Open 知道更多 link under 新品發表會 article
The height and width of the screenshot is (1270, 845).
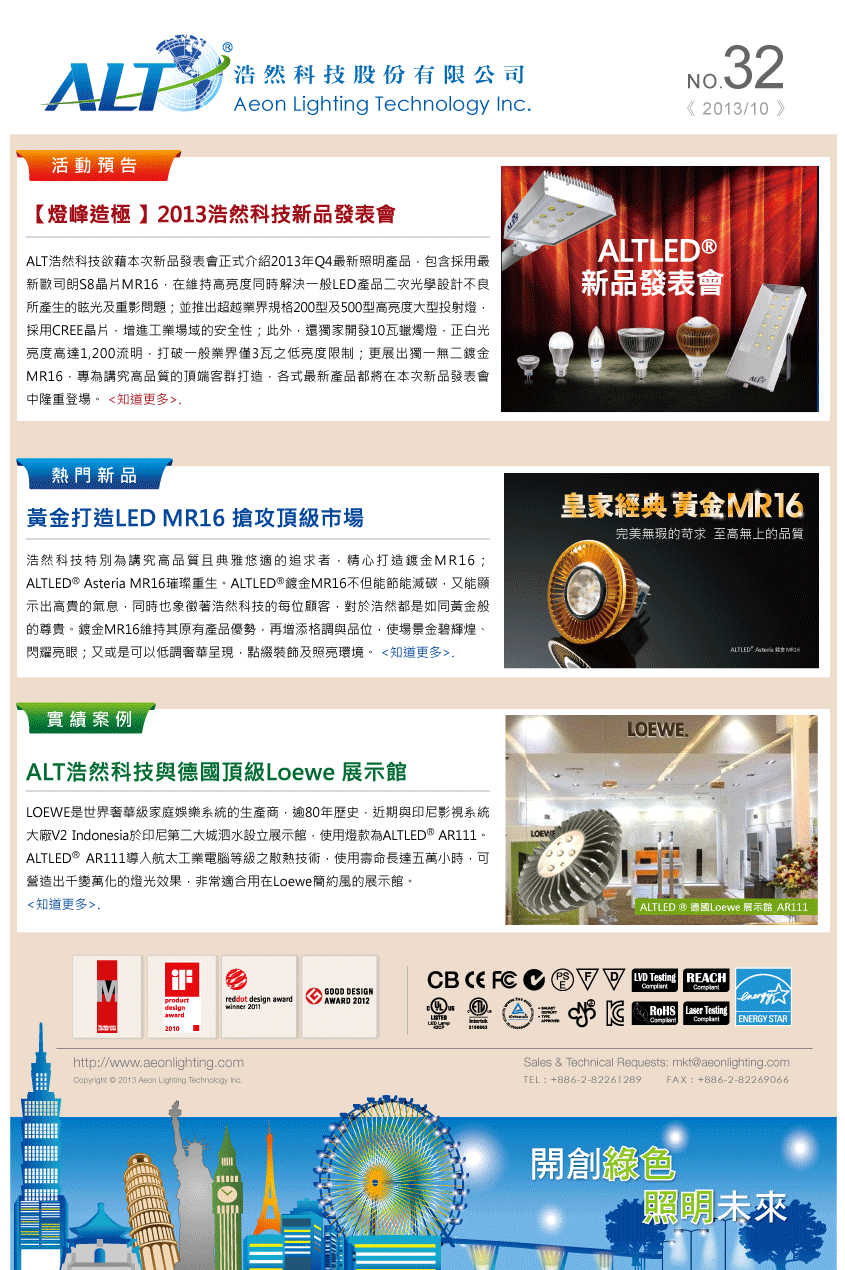point(144,399)
